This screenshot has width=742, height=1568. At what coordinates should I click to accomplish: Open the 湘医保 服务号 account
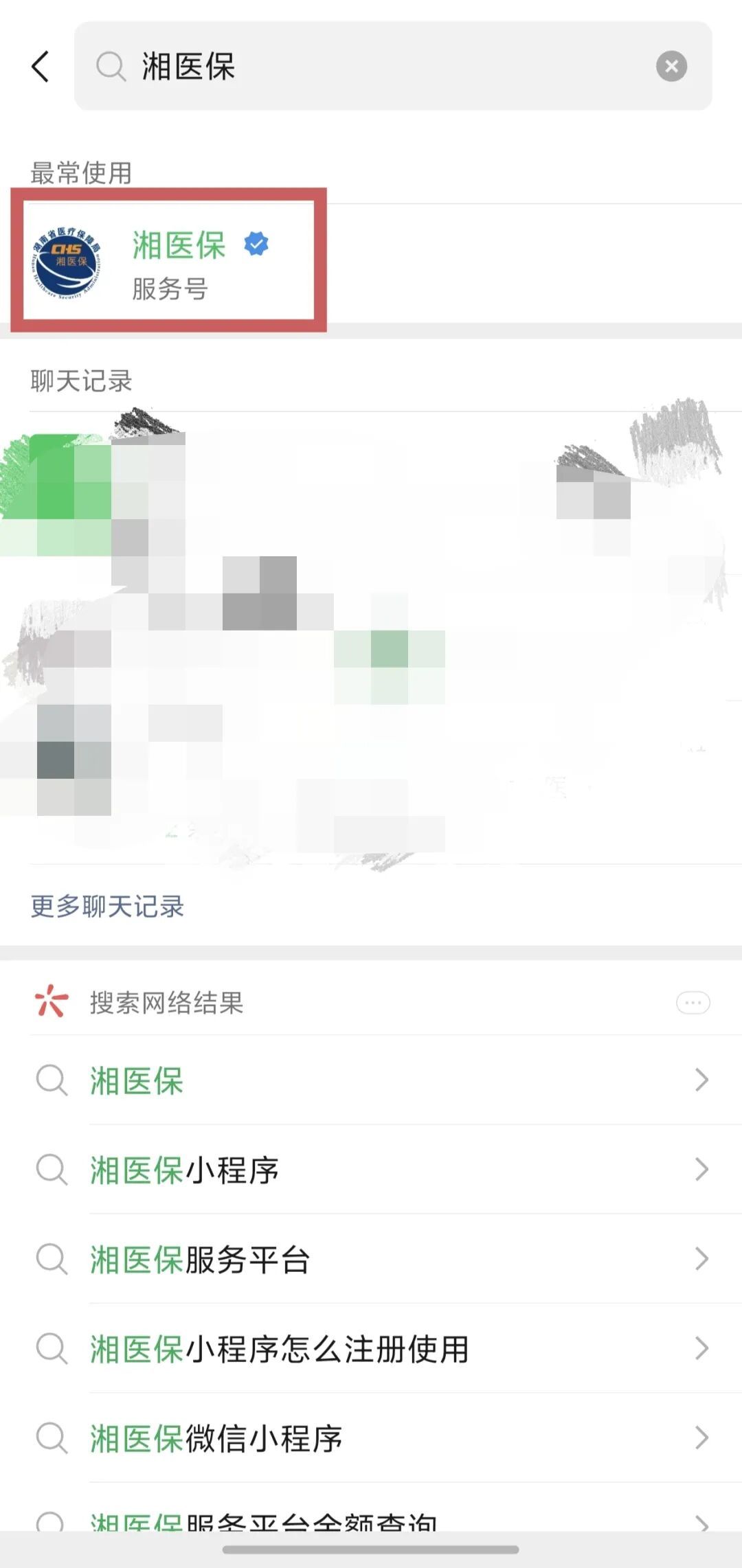pos(371,263)
